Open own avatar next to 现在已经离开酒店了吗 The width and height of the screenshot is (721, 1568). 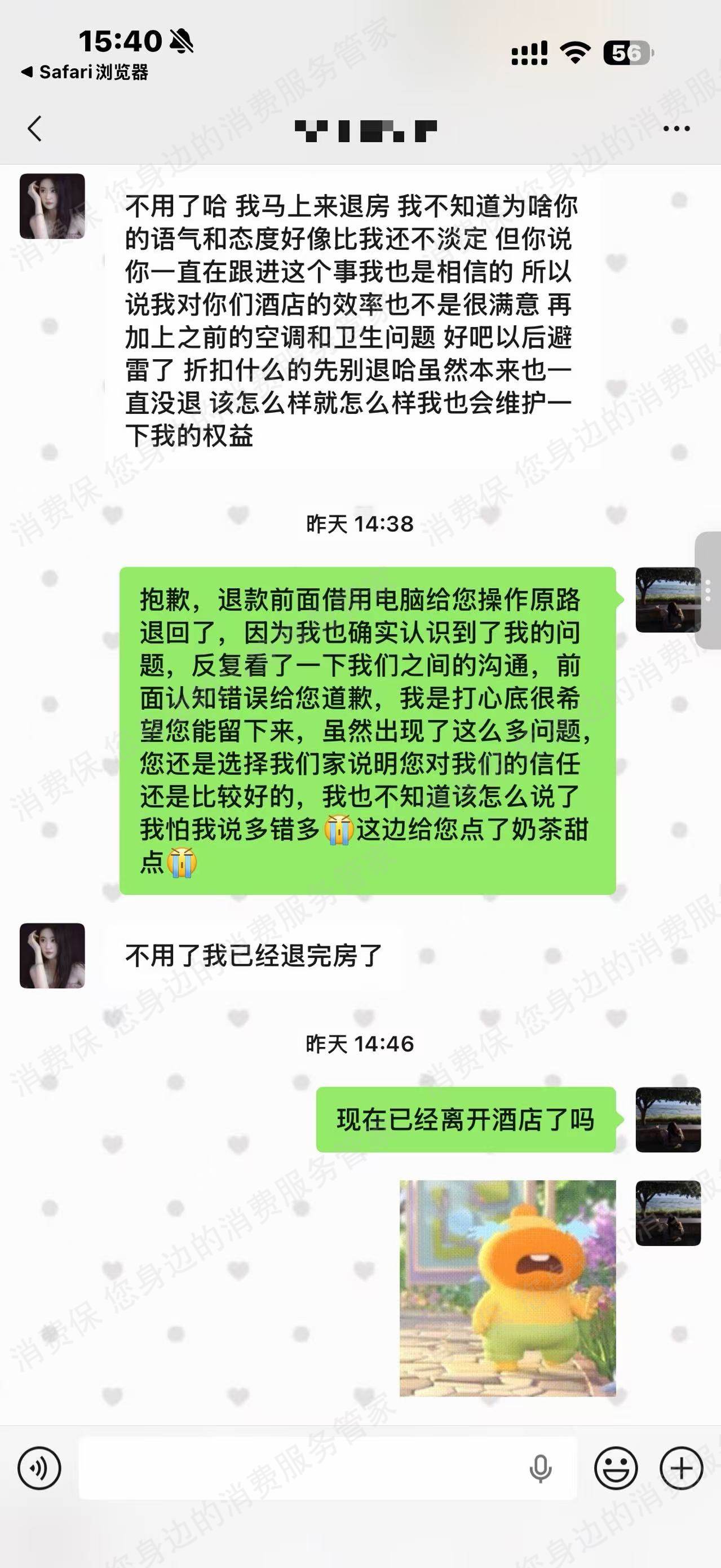pos(668,1119)
